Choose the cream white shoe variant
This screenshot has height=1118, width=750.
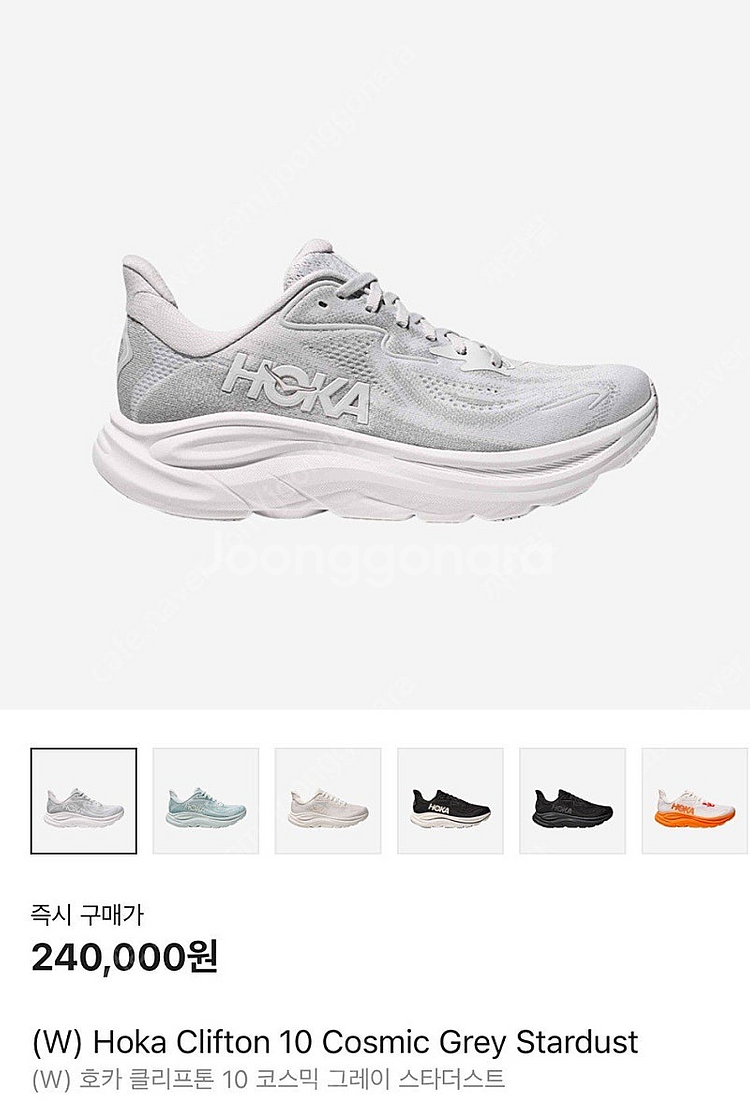[327, 801]
